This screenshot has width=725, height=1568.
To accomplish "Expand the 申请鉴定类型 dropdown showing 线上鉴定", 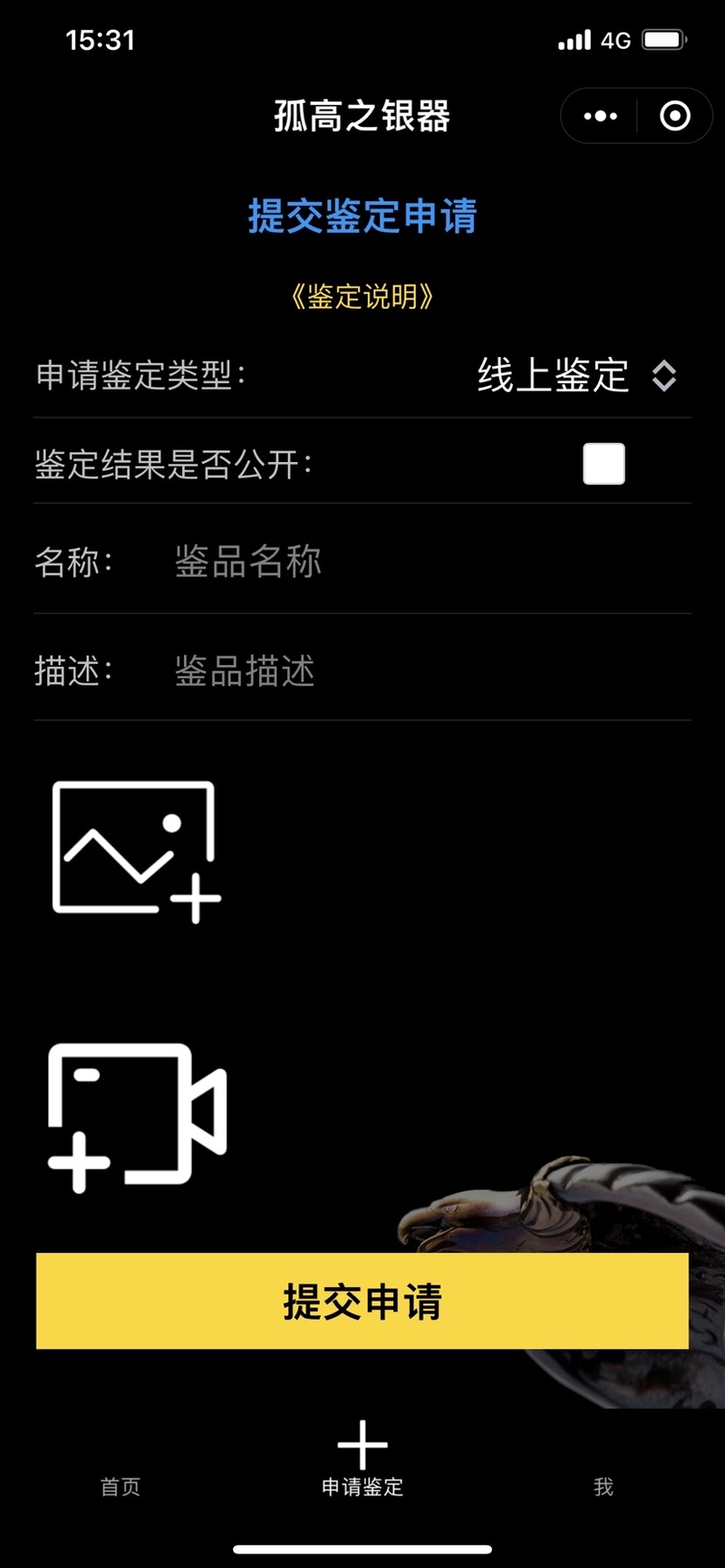I will [576, 375].
